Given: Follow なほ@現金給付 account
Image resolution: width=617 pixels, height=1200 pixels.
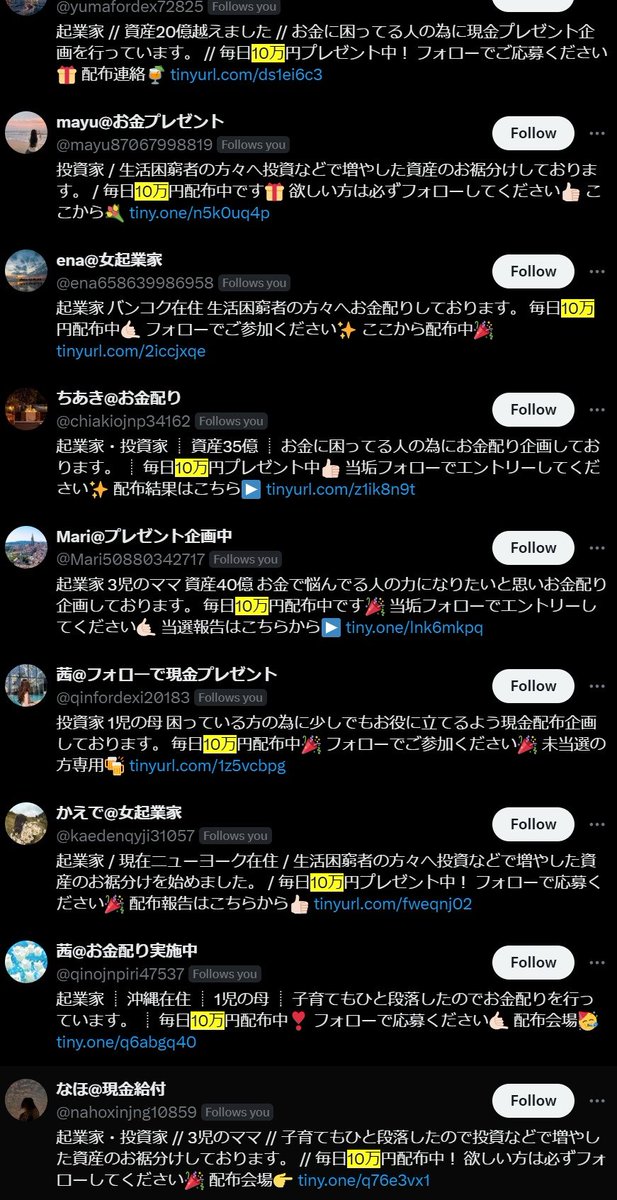Looking at the screenshot, I should click(532, 1100).
